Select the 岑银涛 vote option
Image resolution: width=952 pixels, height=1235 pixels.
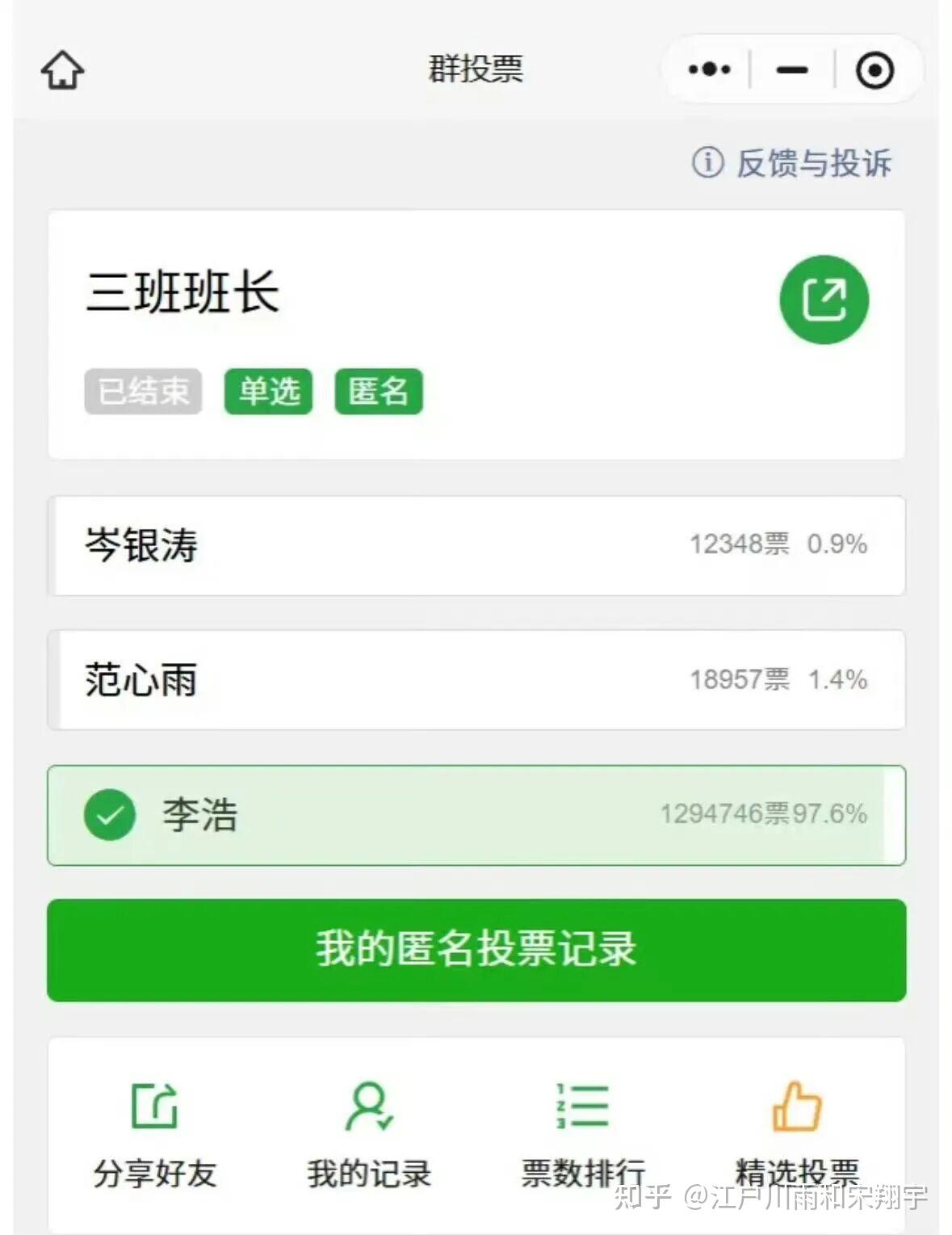(476, 545)
